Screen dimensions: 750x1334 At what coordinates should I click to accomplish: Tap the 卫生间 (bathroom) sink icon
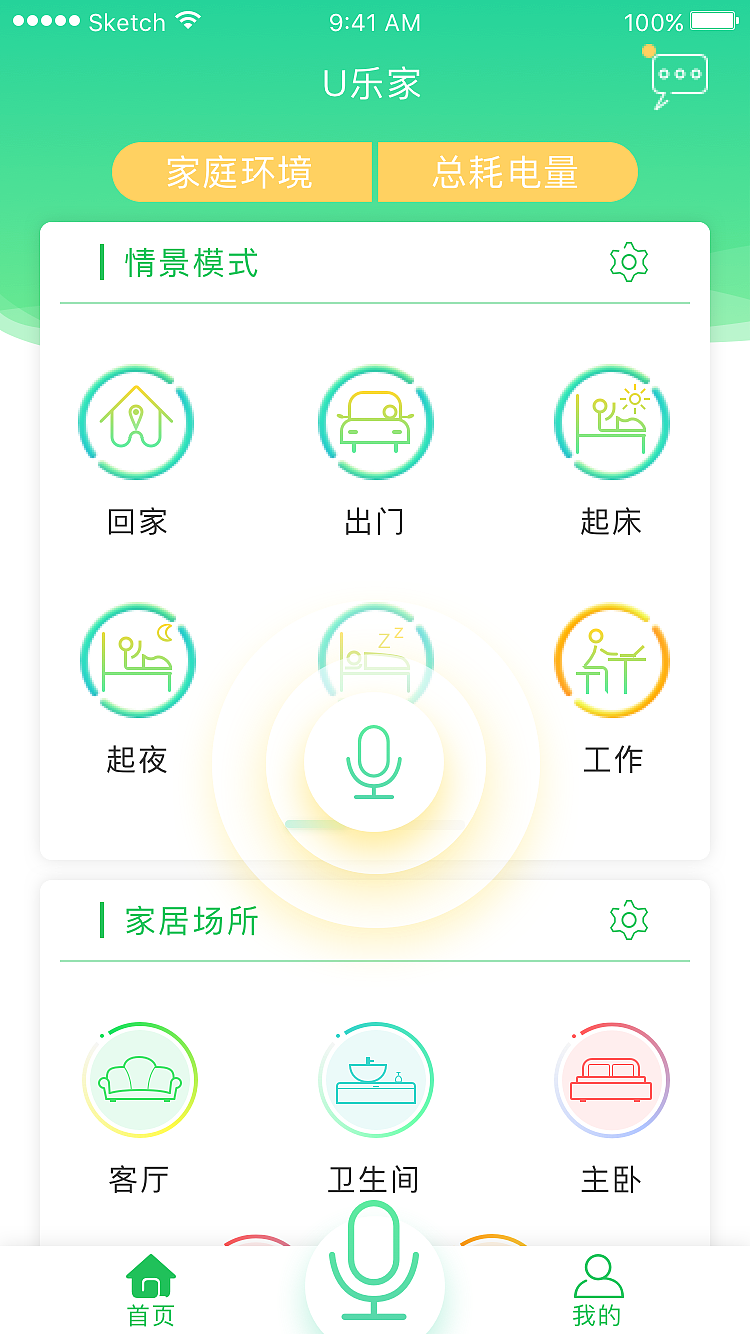pos(375,1080)
